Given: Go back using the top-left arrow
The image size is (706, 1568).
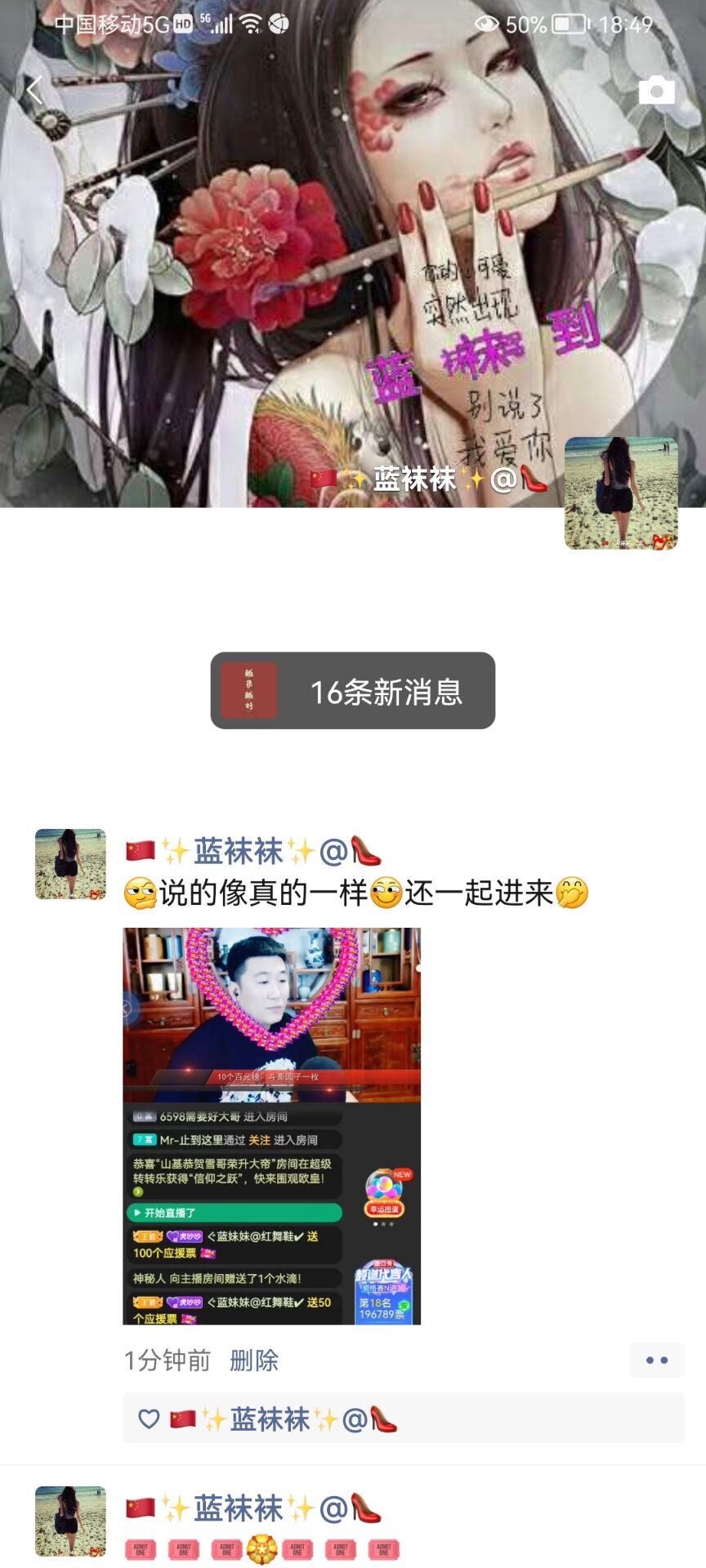Looking at the screenshot, I should [x=34, y=90].
